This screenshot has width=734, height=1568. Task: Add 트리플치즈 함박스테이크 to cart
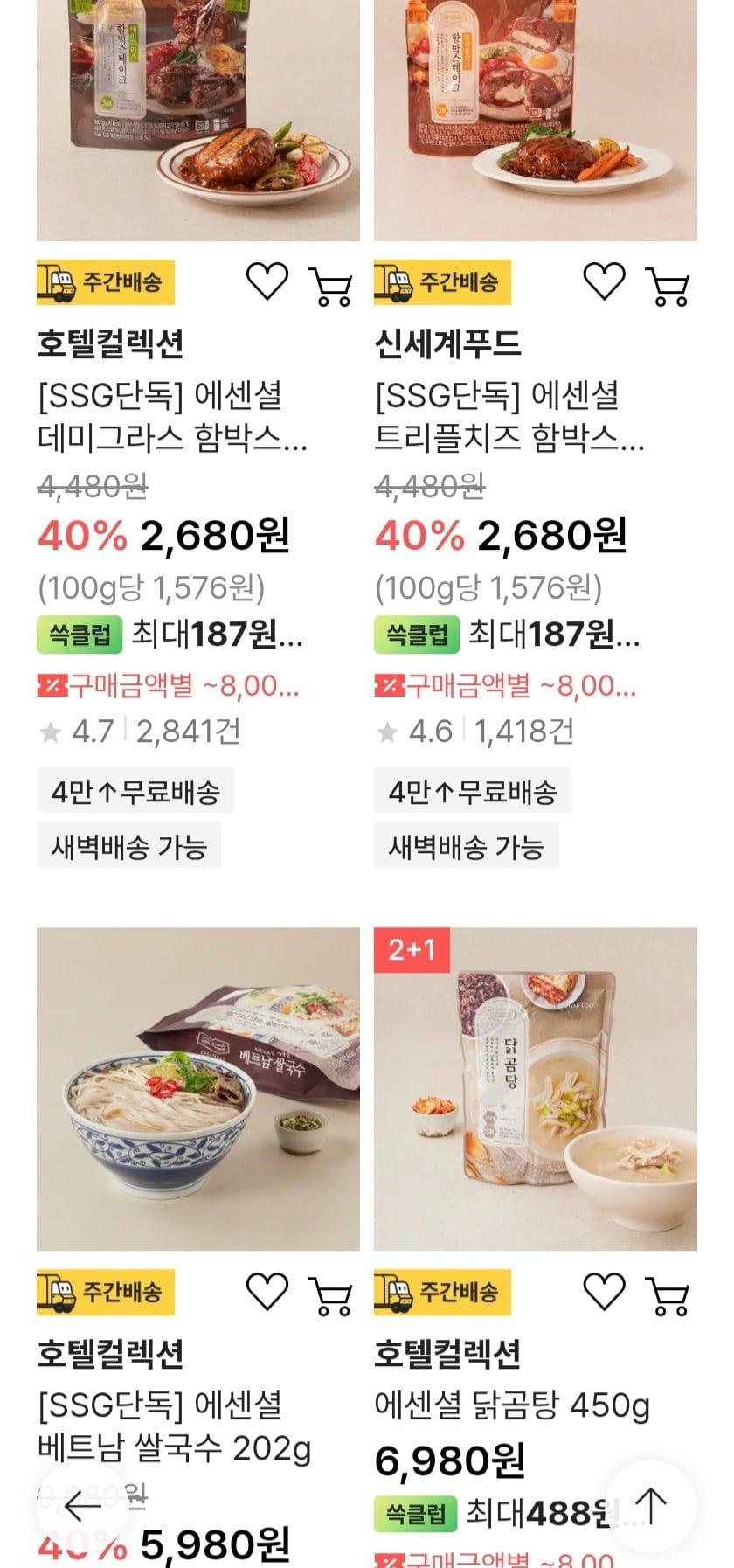coord(668,287)
